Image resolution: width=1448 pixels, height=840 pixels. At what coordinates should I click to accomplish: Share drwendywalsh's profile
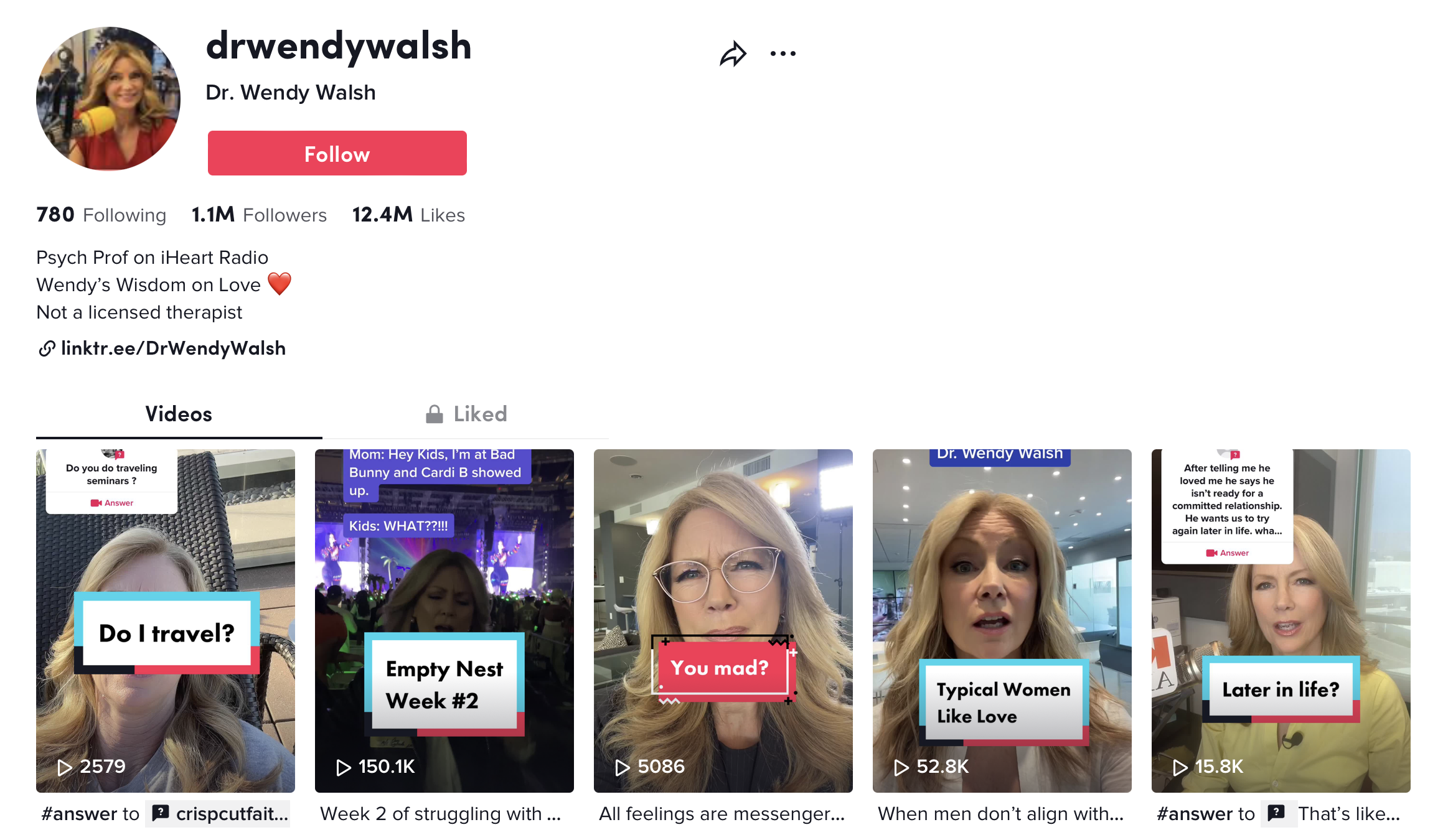(733, 54)
